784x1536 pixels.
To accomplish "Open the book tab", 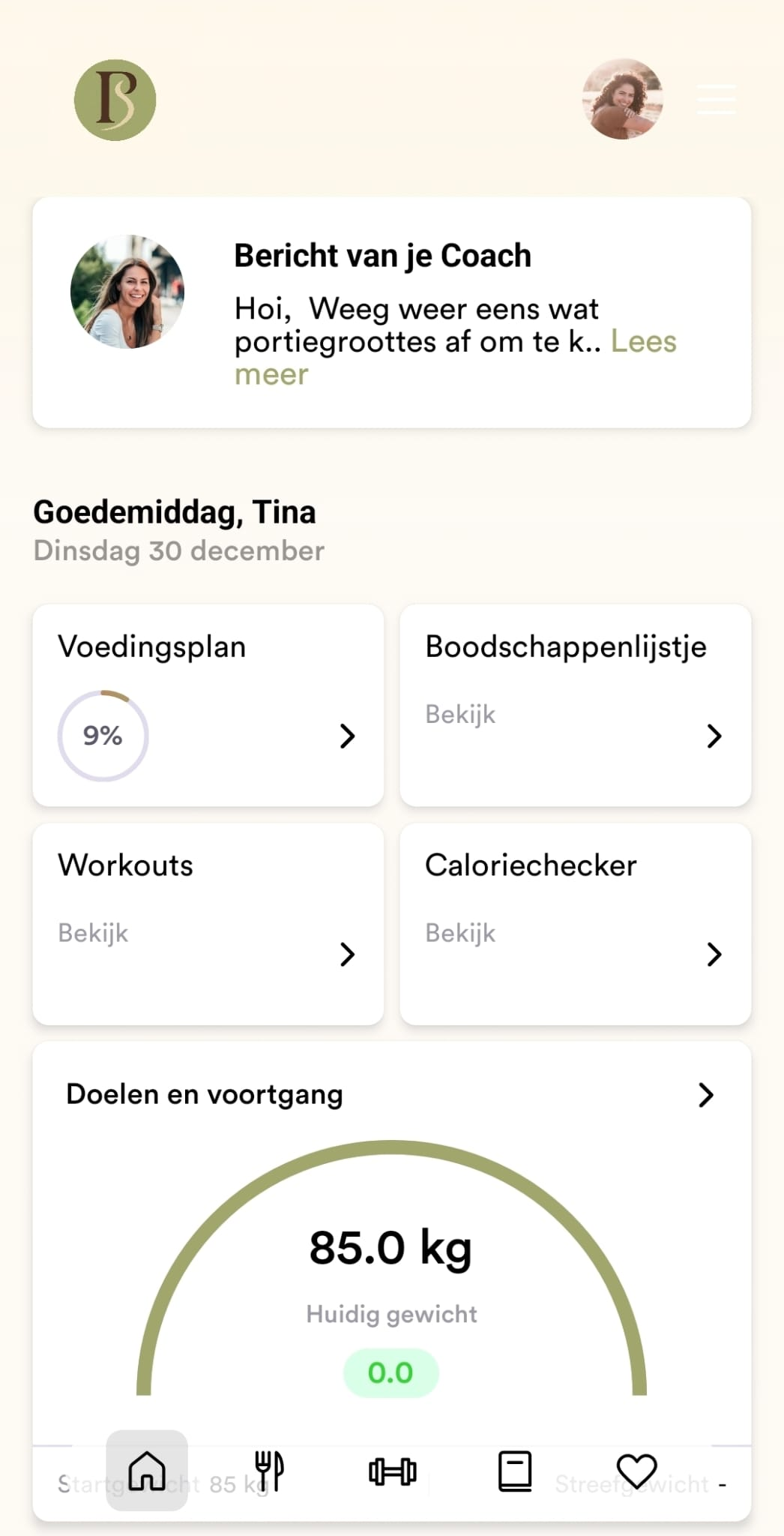I will (515, 1470).
